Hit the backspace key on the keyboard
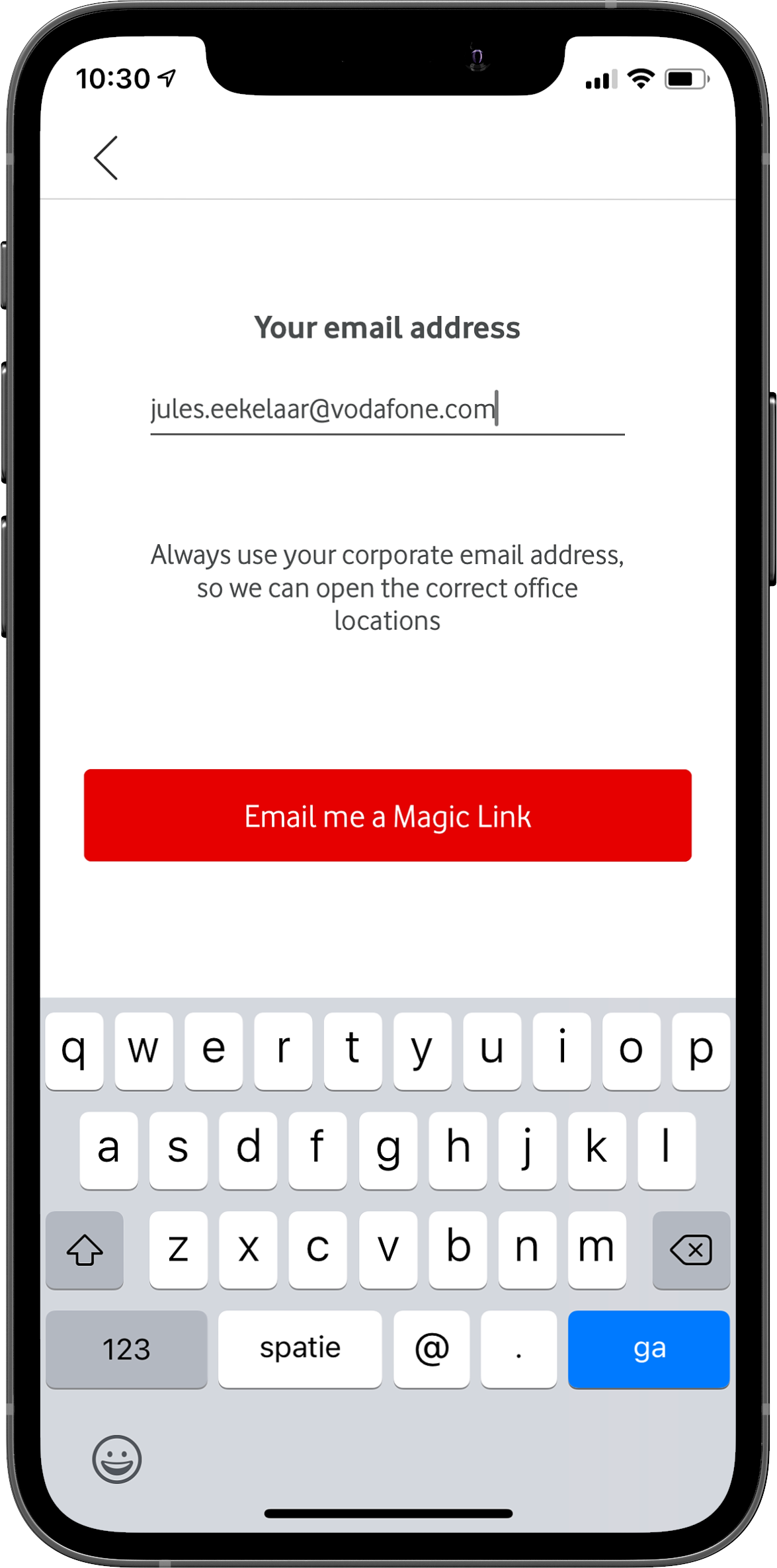 tap(690, 1250)
